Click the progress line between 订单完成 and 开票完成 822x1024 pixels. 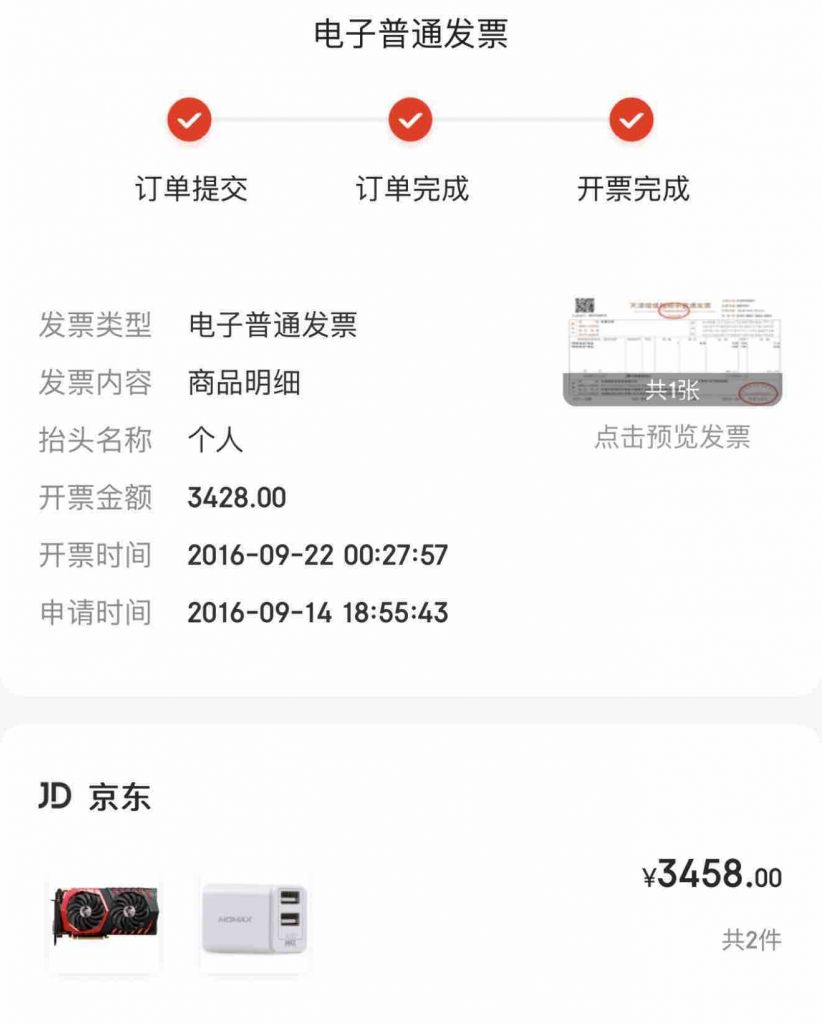[522, 118]
